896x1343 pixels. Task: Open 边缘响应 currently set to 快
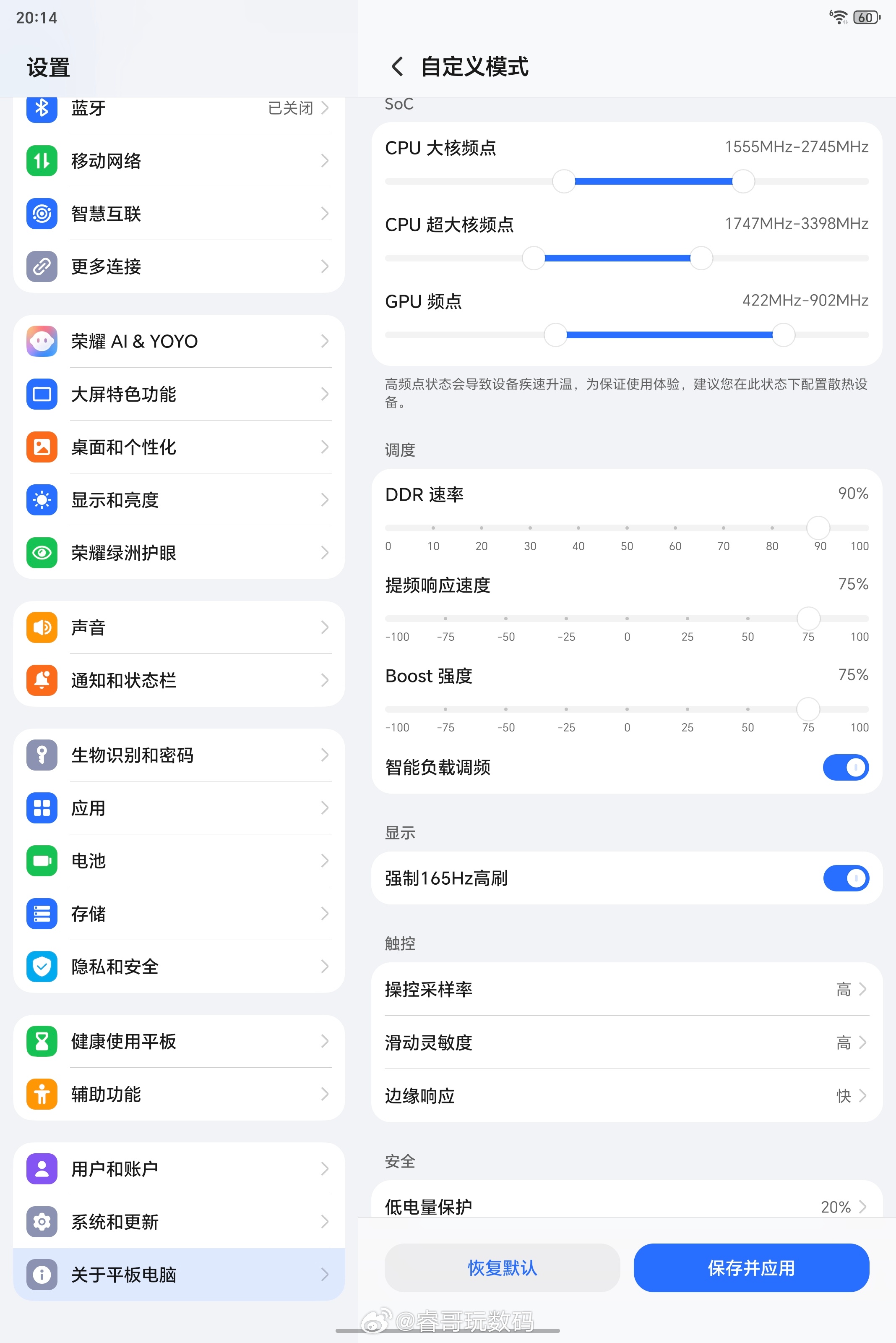tap(626, 1095)
